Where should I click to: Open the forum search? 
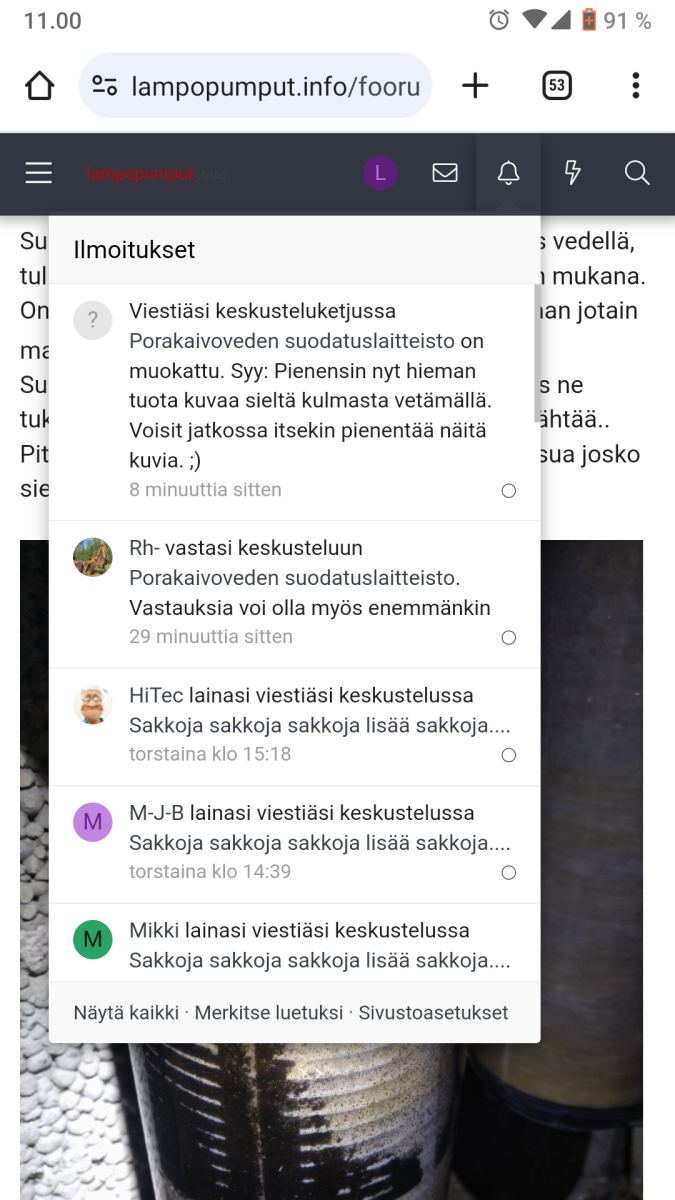(x=637, y=174)
